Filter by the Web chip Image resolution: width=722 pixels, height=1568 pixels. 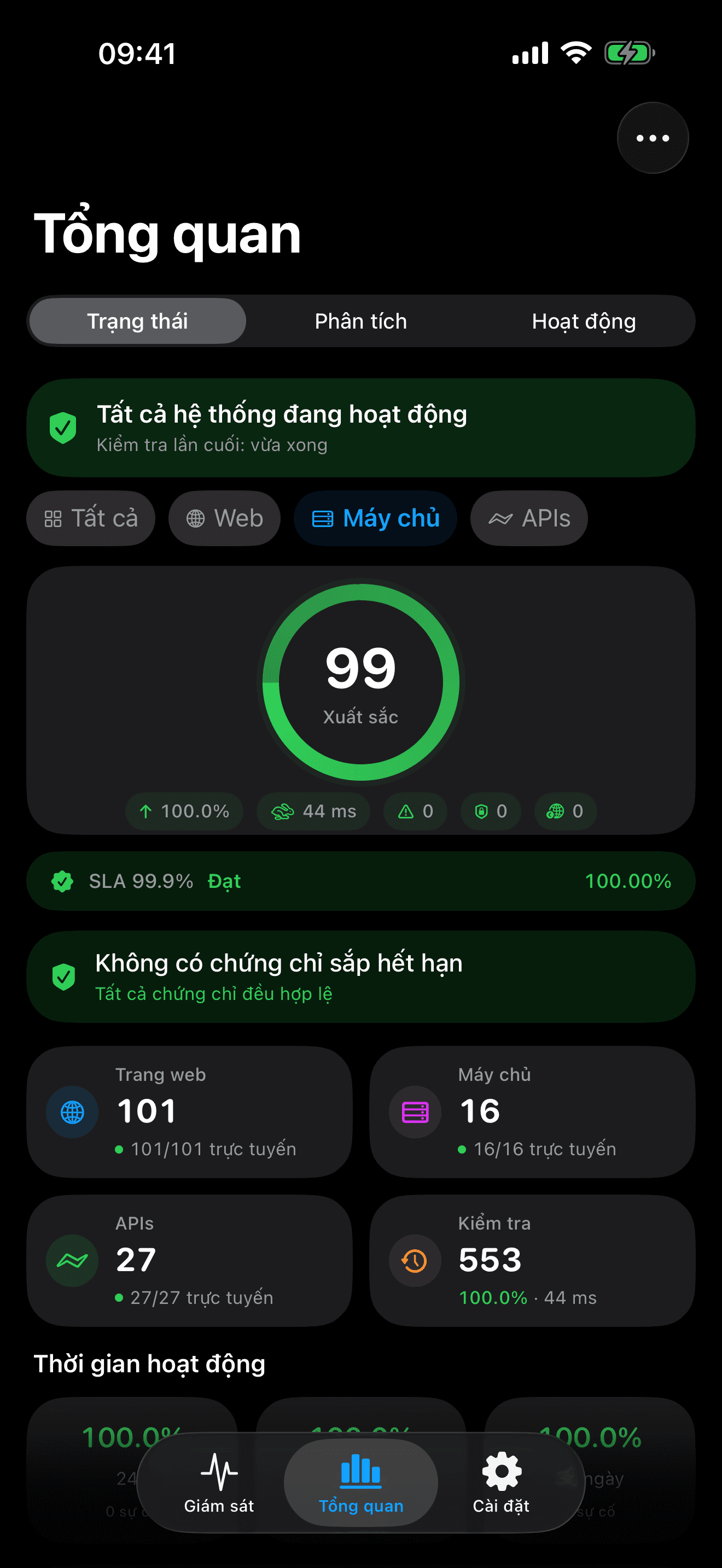[x=224, y=518]
